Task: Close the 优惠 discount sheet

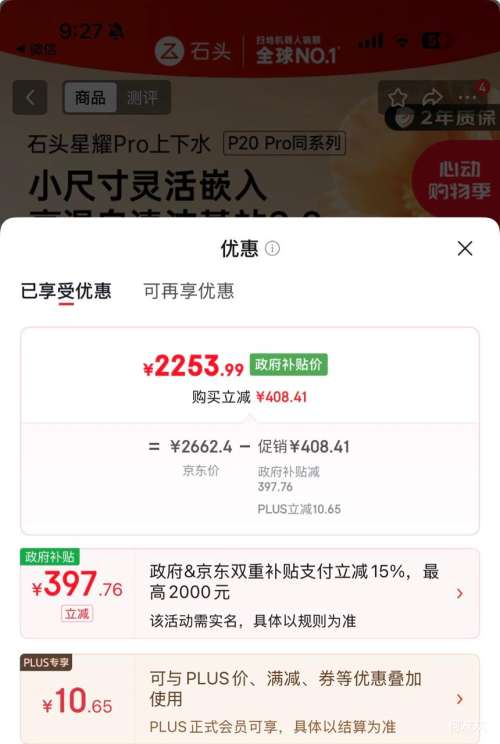Action: [x=465, y=248]
